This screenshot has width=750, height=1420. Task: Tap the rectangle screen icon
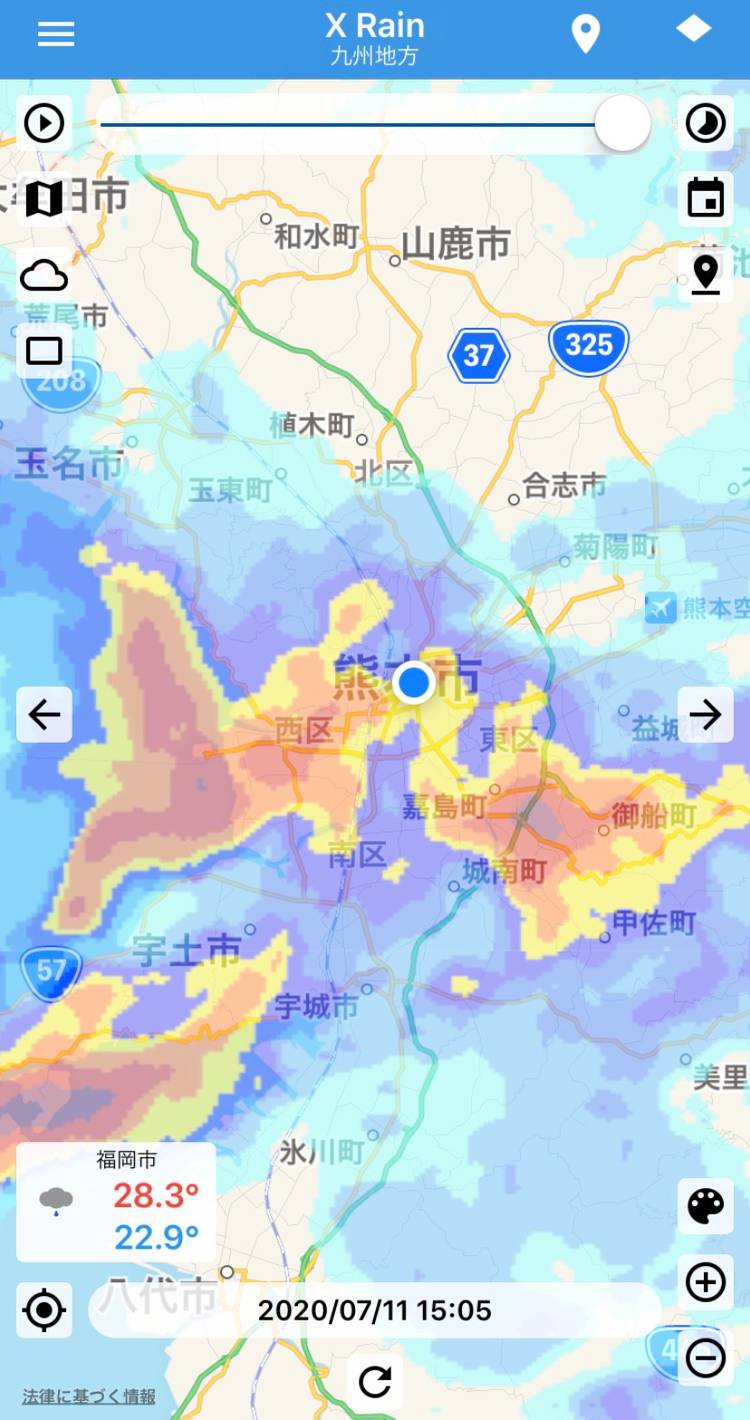(44, 350)
